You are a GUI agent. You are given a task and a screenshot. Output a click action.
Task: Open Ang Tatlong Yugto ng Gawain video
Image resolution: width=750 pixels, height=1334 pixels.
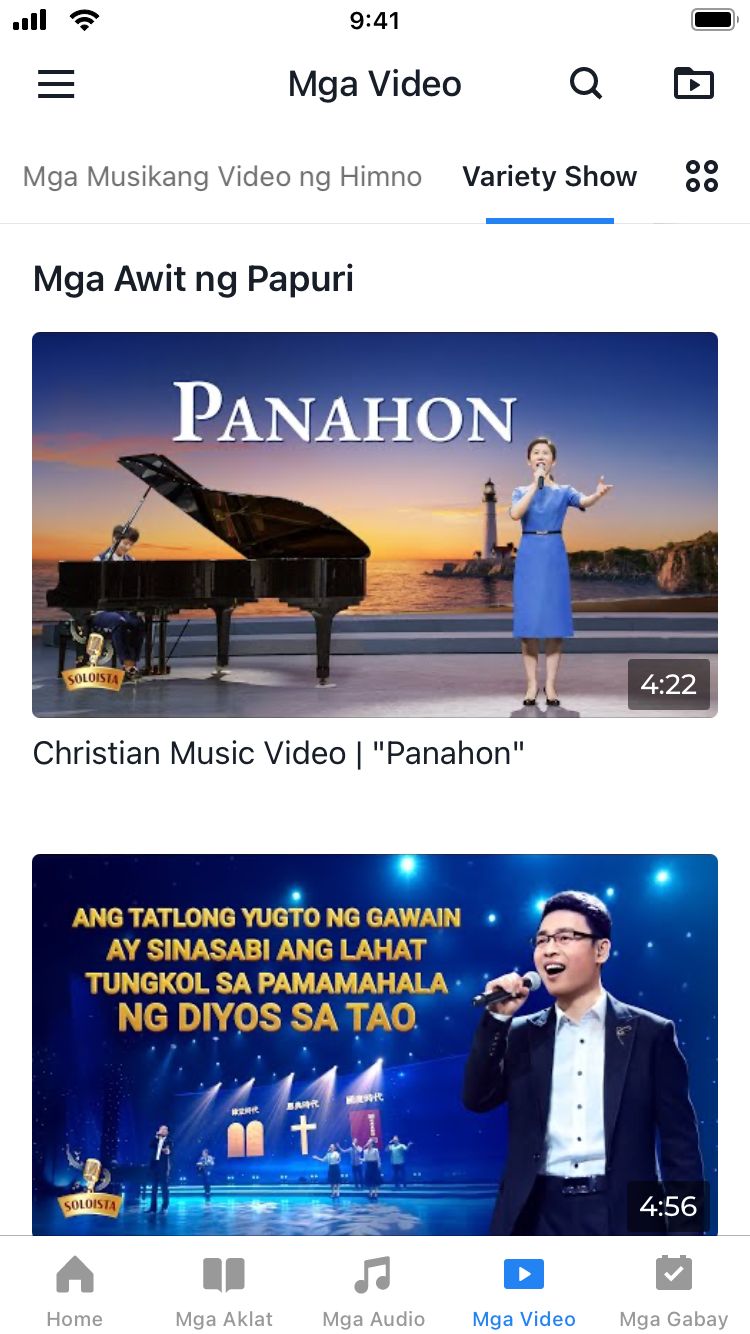click(x=375, y=1044)
